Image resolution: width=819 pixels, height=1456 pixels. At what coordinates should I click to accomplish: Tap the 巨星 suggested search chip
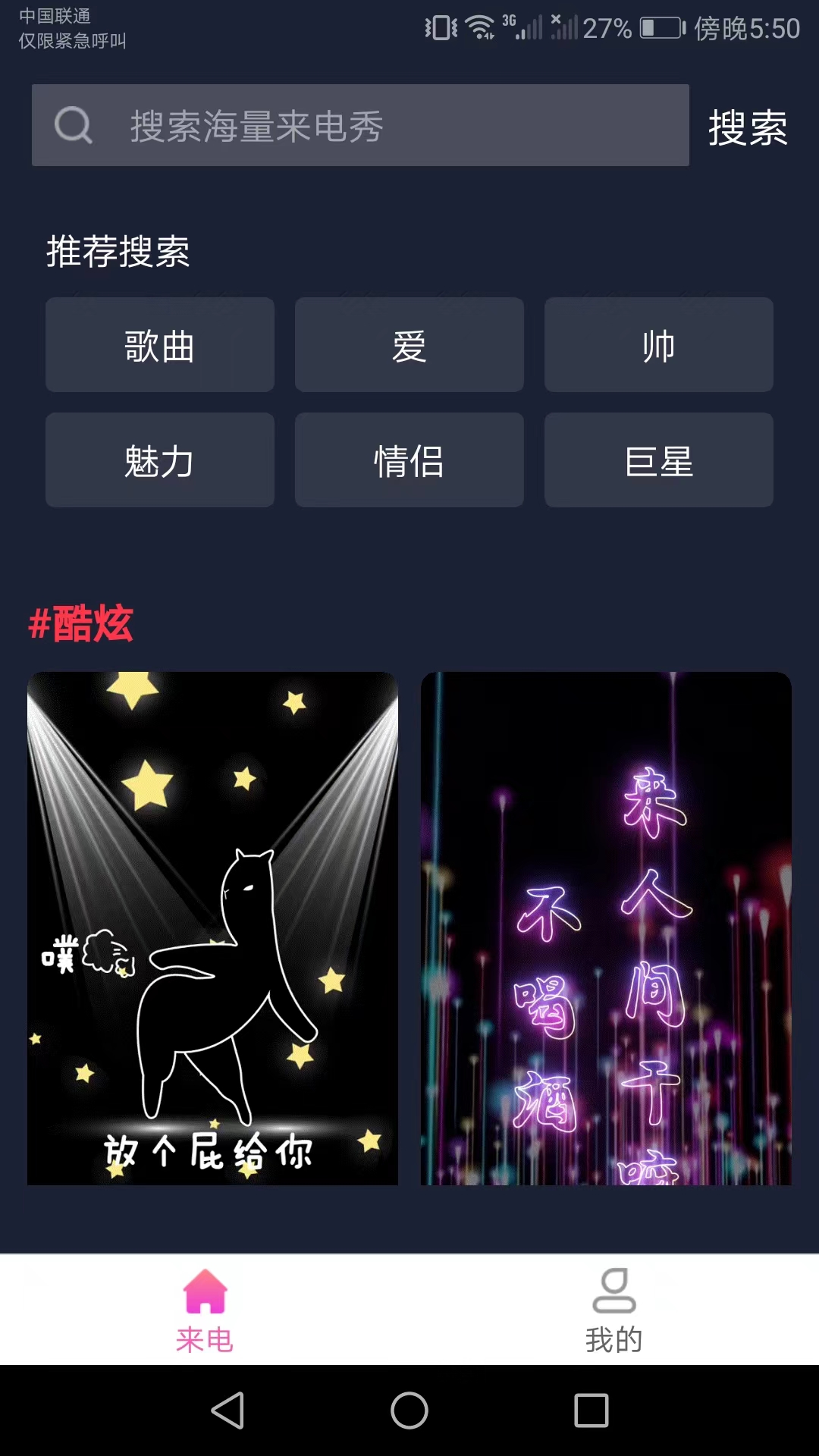pyautogui.click(x=658, y=460)
